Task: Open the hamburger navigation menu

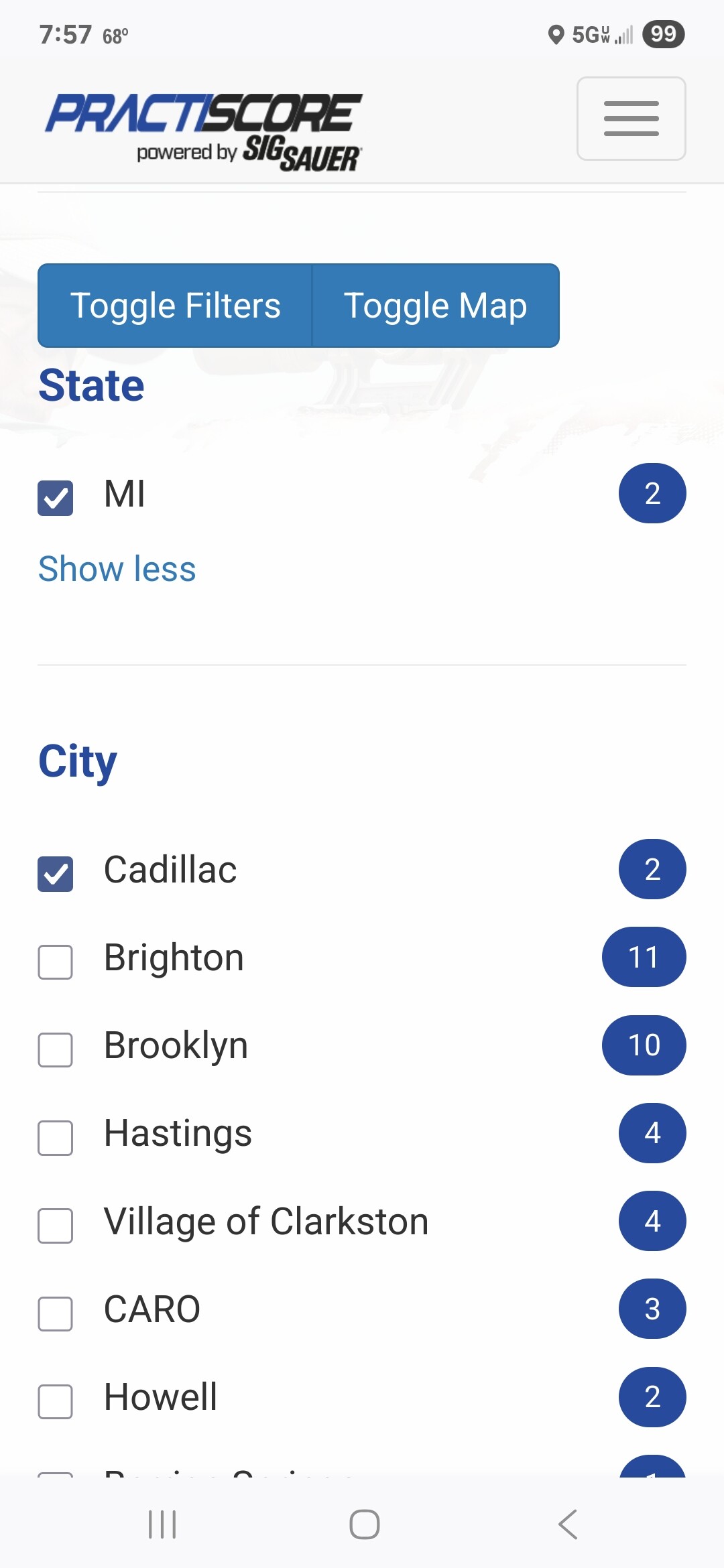Action: (631, 119)
